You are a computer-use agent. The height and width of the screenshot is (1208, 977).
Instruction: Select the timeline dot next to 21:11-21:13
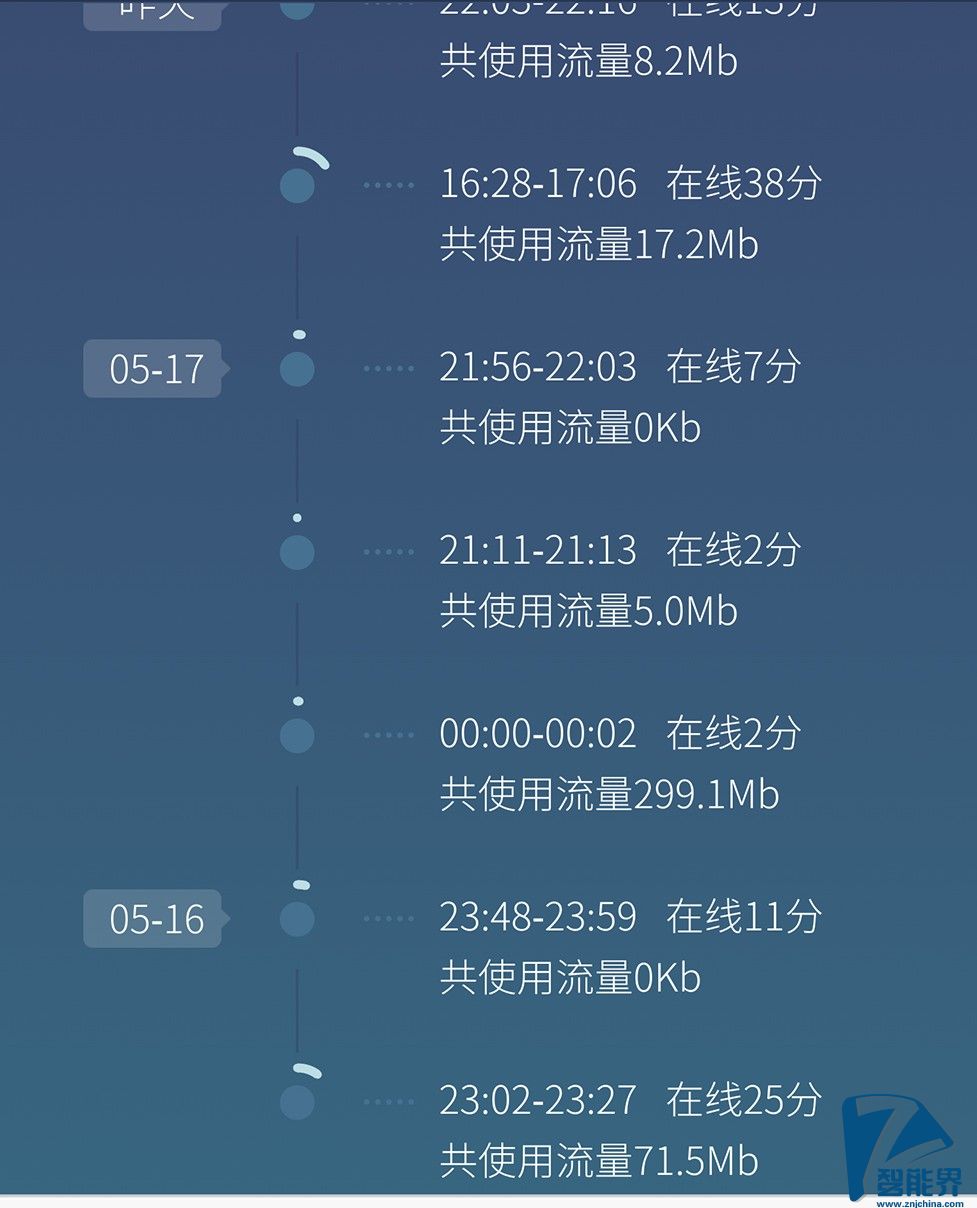coord(297,551)
